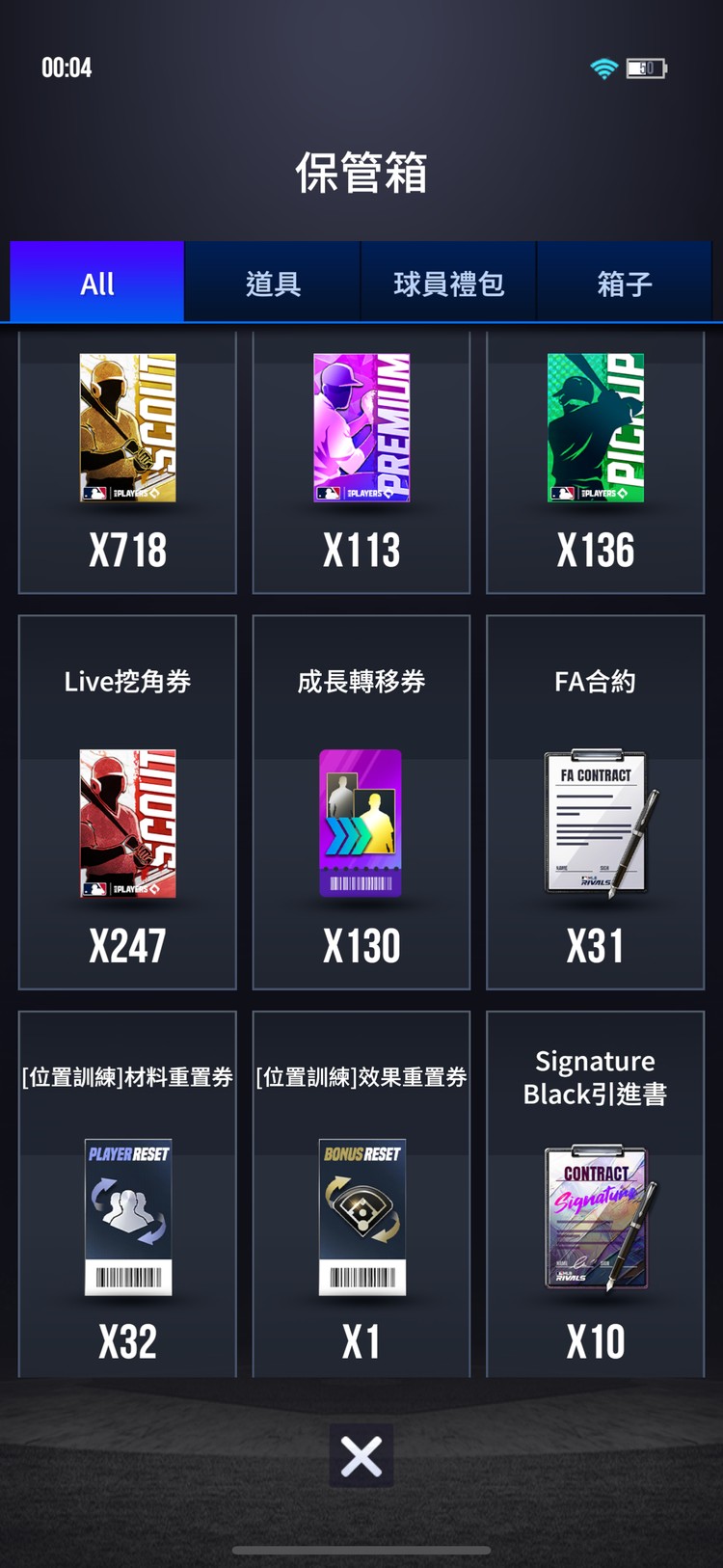
Task: Tap the Wi-Fi status icon
Action: pyautogui.click(x=603, y=68)
